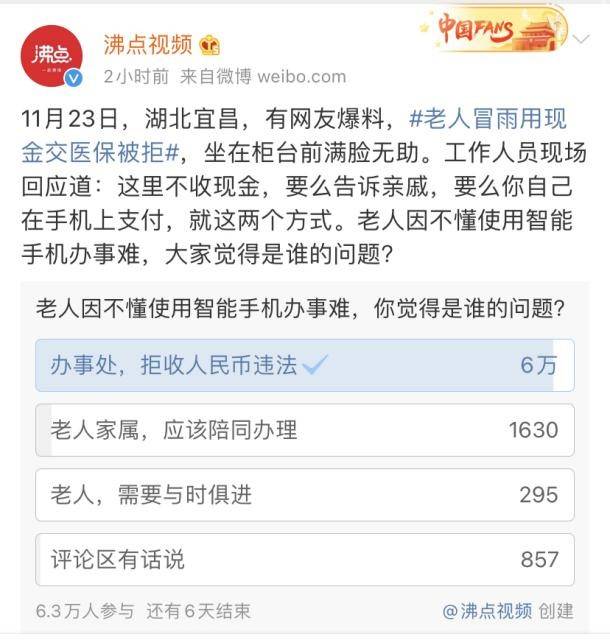610x640 pixels.
Task: Choose poll option 老人，需要与时俱进
Action: point(304,495)
